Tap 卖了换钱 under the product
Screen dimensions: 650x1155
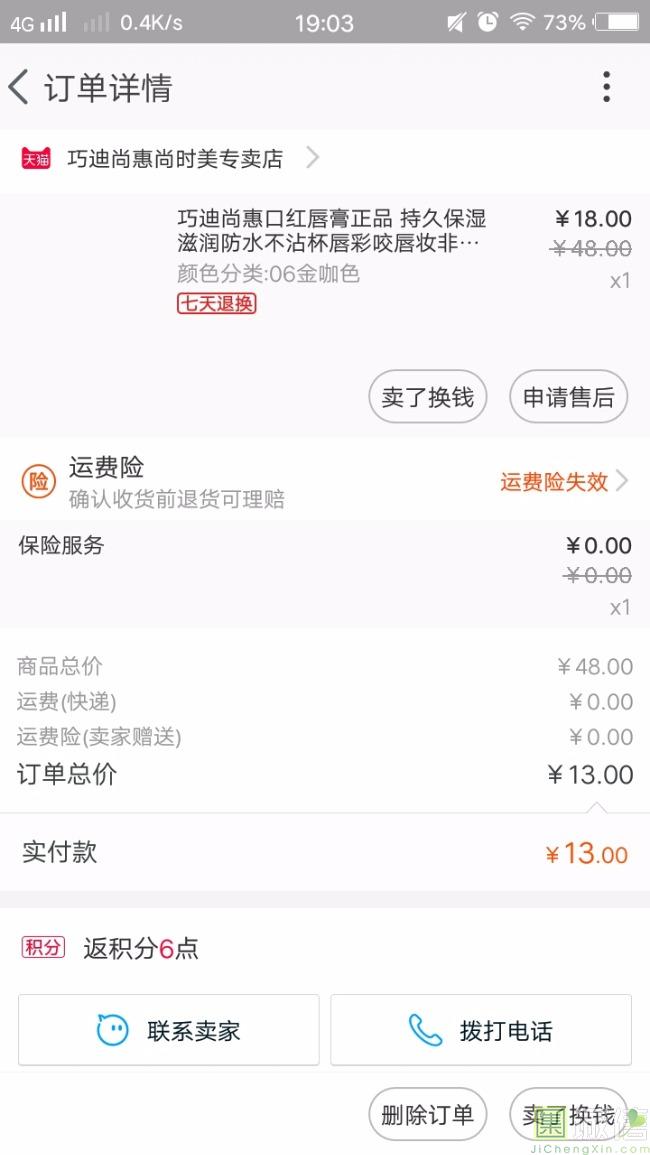(427, 397)
